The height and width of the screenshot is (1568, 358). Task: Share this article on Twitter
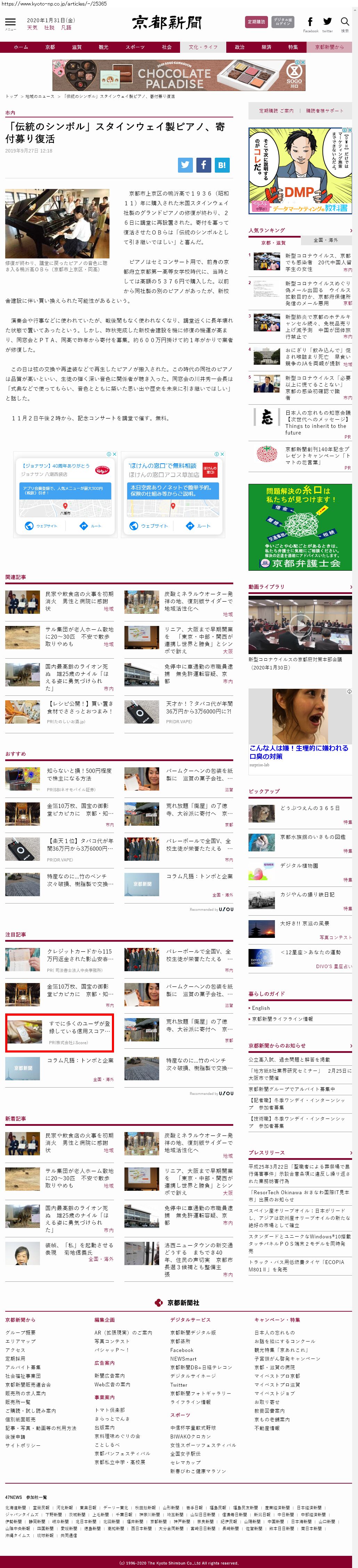coord(185,164)
